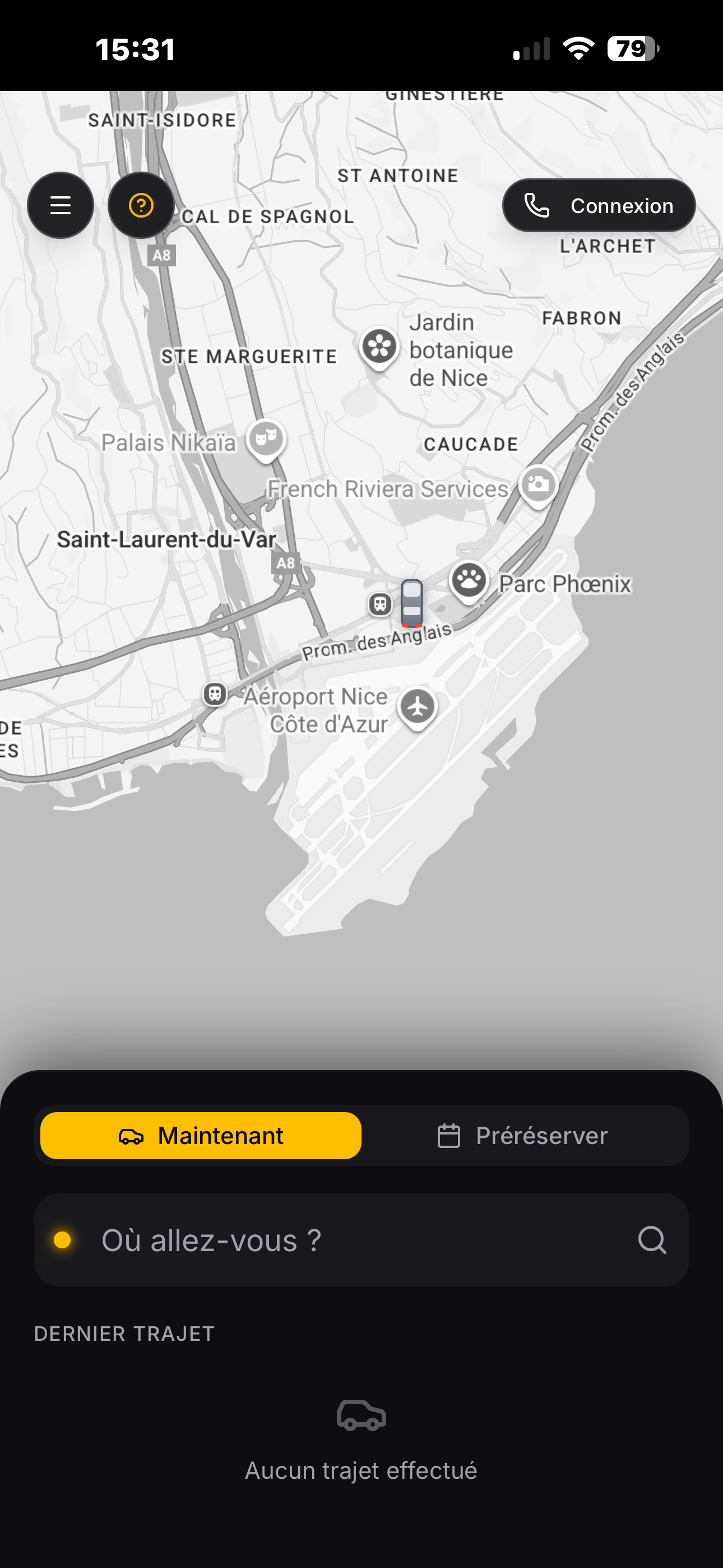The height and width of the screenshot is (1568, 723).
Task: Select the vehicle icon on Promenade des Anglais
Action: click(412, 603)
